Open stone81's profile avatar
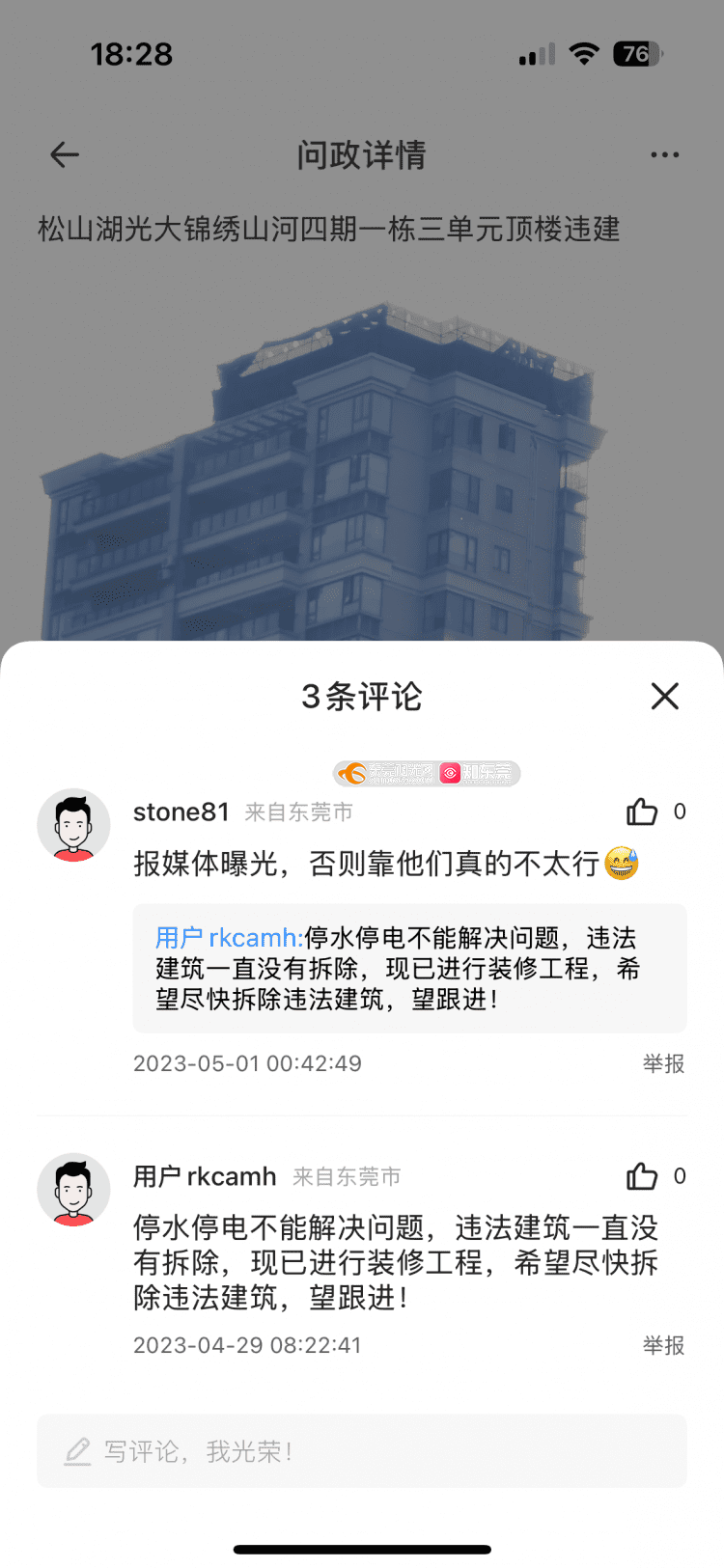724x1568 pixels. [73, 826]
